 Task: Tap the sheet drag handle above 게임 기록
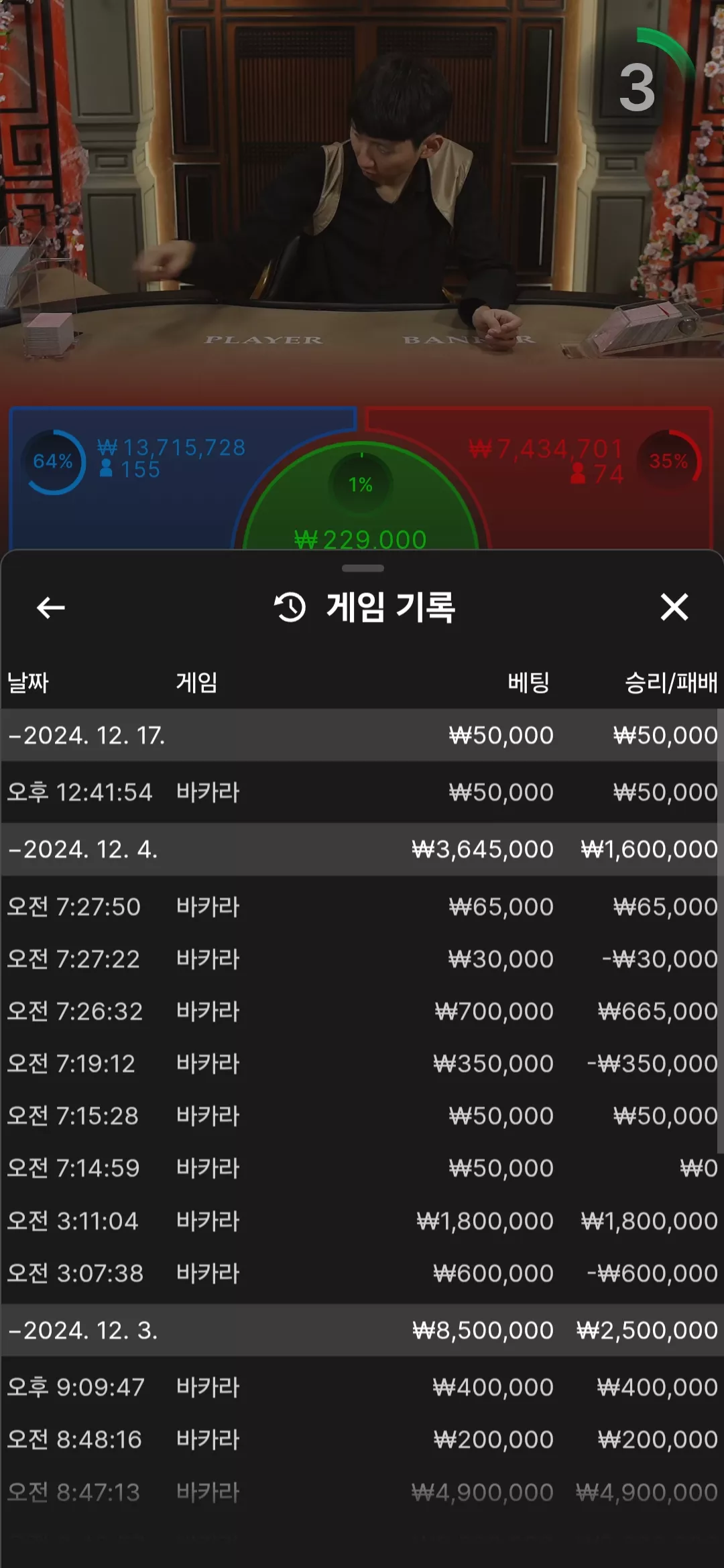tap(363, 568)
